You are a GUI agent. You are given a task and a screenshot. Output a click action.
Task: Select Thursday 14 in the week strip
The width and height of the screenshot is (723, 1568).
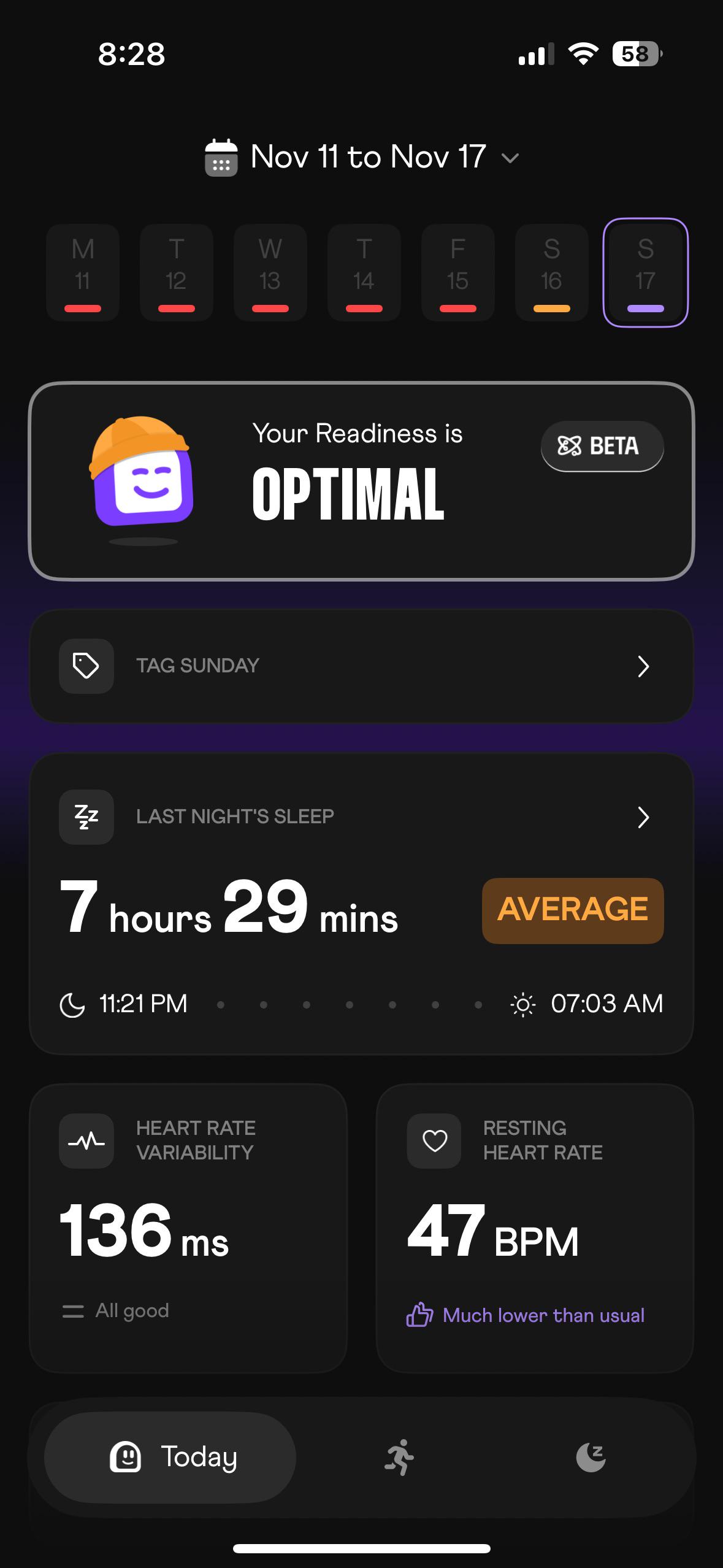tap(364, 272)
